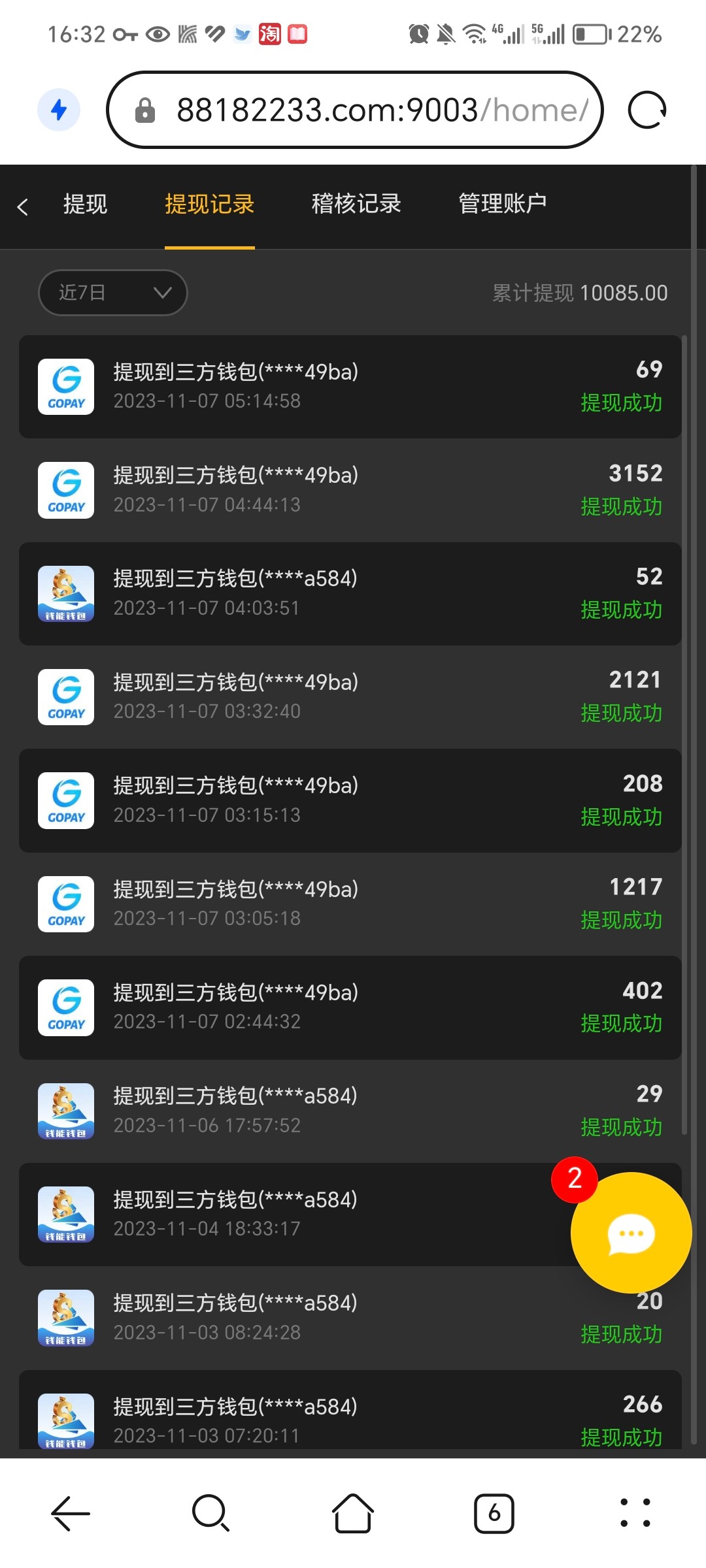This screenshot has height=1568, width=706.
Task: Open the yellow customer service chat bubble
Action: click(630, 1233)
